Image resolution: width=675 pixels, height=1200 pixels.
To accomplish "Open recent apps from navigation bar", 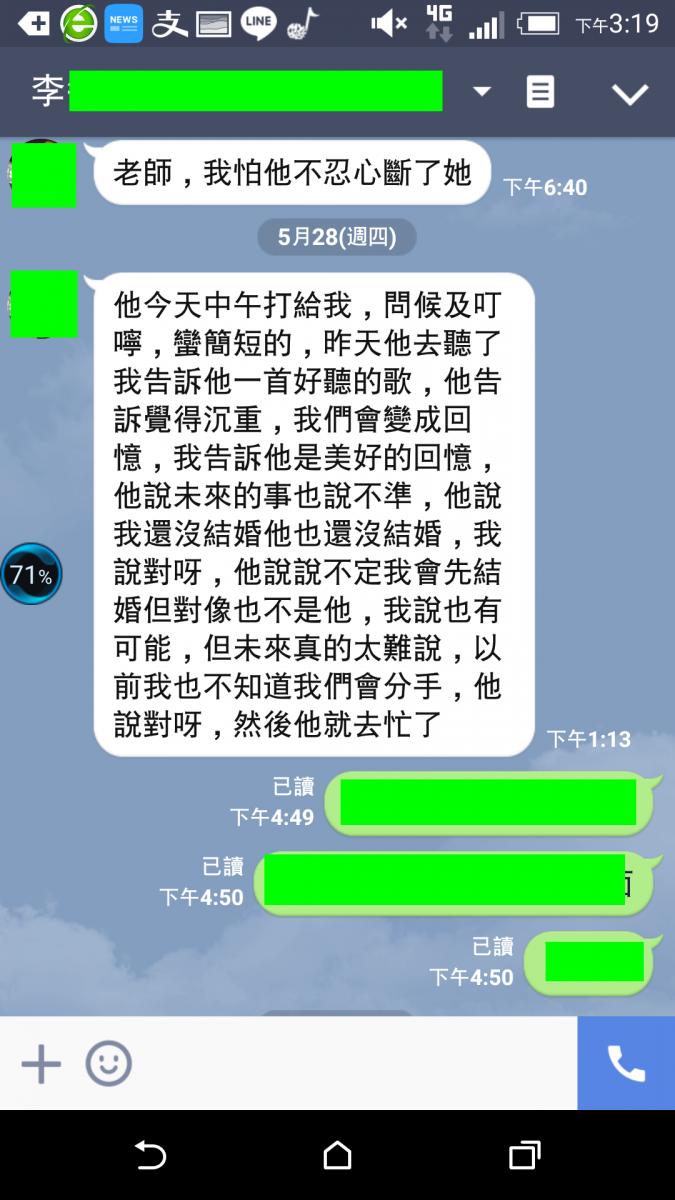I will [525, 1156].
